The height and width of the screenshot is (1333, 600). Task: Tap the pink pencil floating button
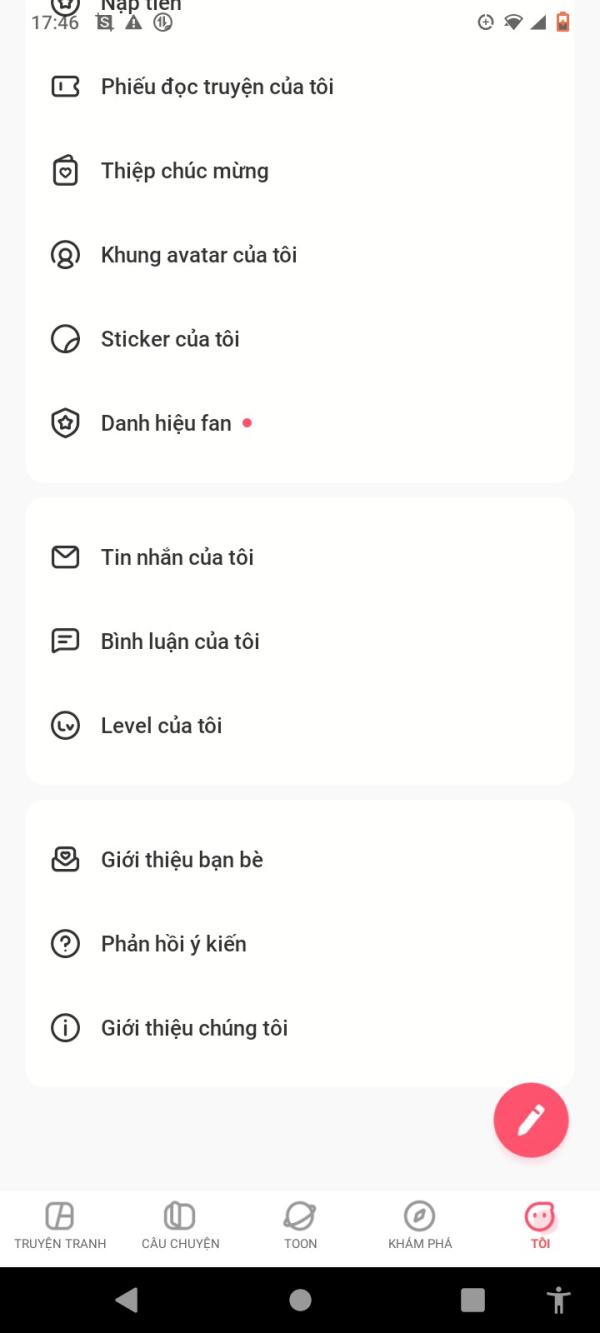point(531,1120)
